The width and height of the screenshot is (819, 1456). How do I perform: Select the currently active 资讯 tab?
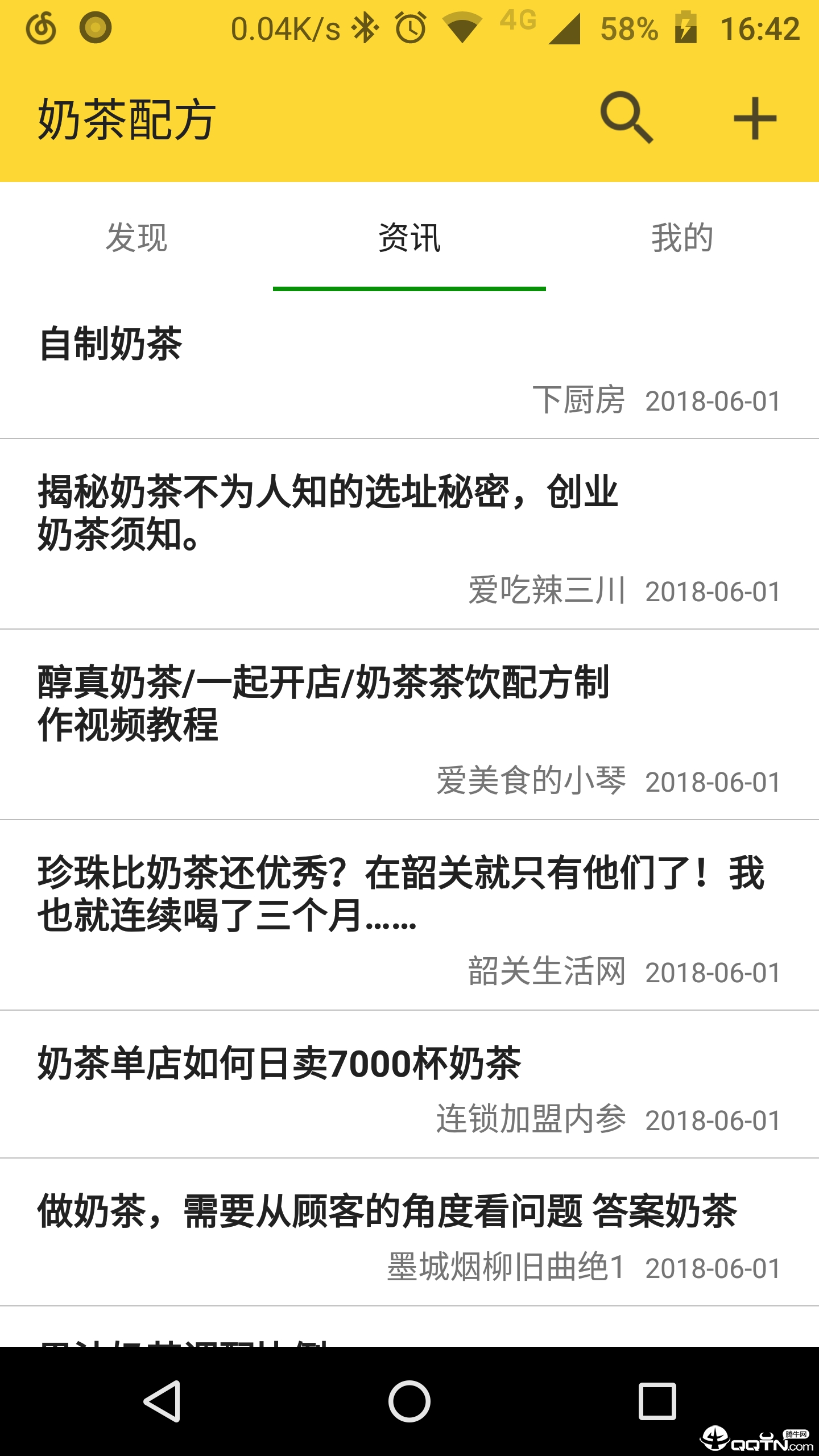pos(409,239)
